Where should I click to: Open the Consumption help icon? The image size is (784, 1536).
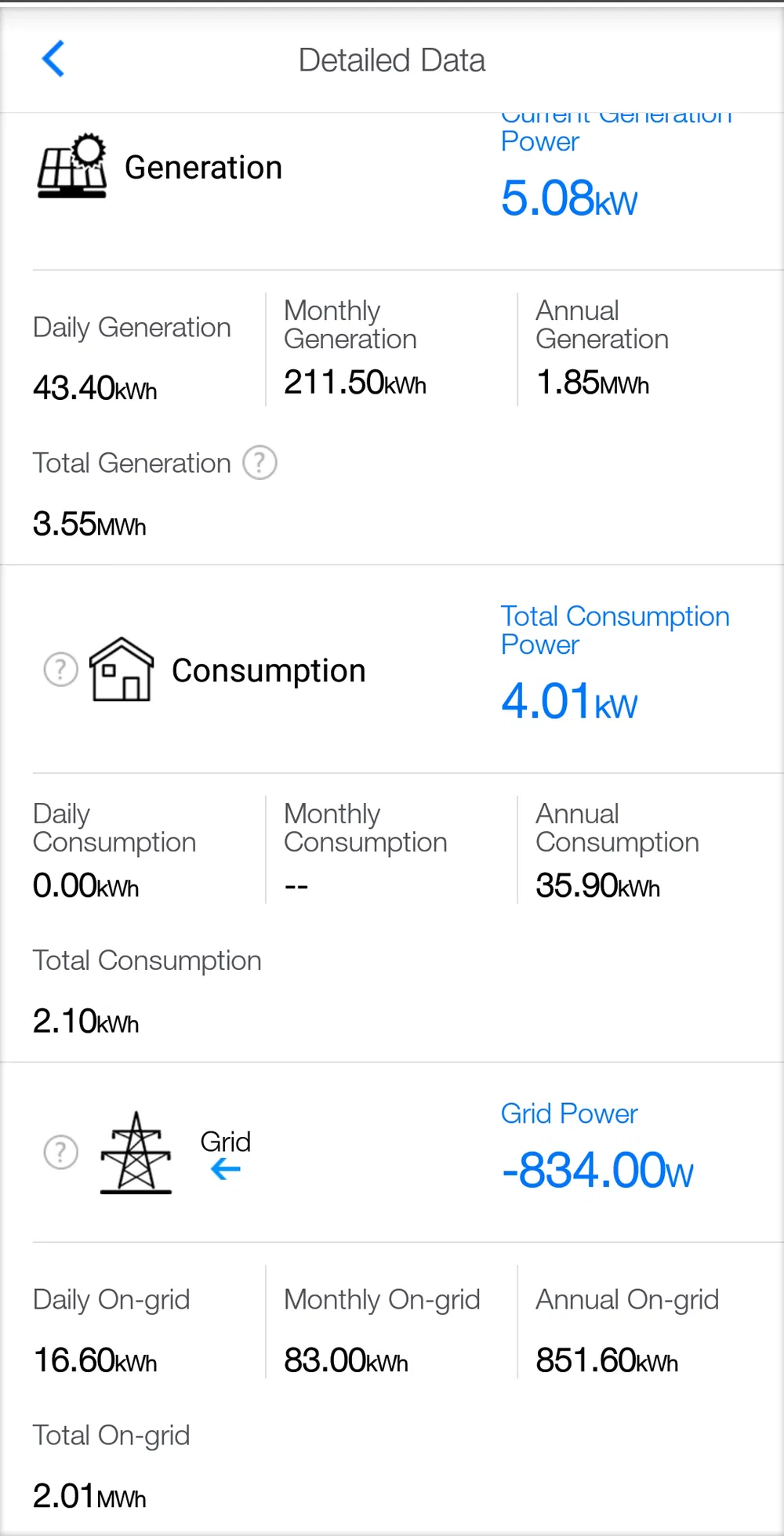click(x=60, y=670)
